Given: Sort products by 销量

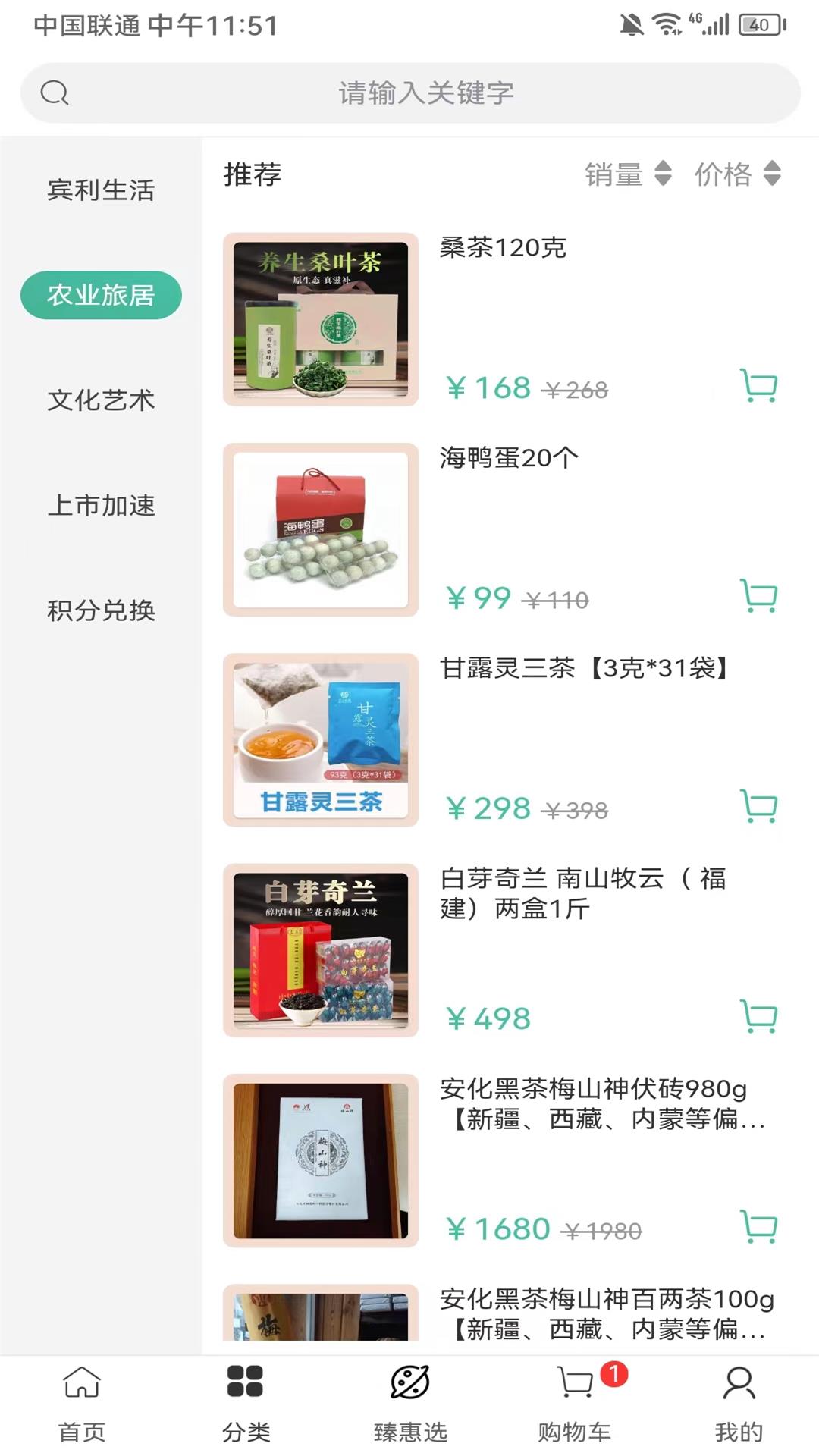Looking at the screenshot, I should click(x=628, y=174).
